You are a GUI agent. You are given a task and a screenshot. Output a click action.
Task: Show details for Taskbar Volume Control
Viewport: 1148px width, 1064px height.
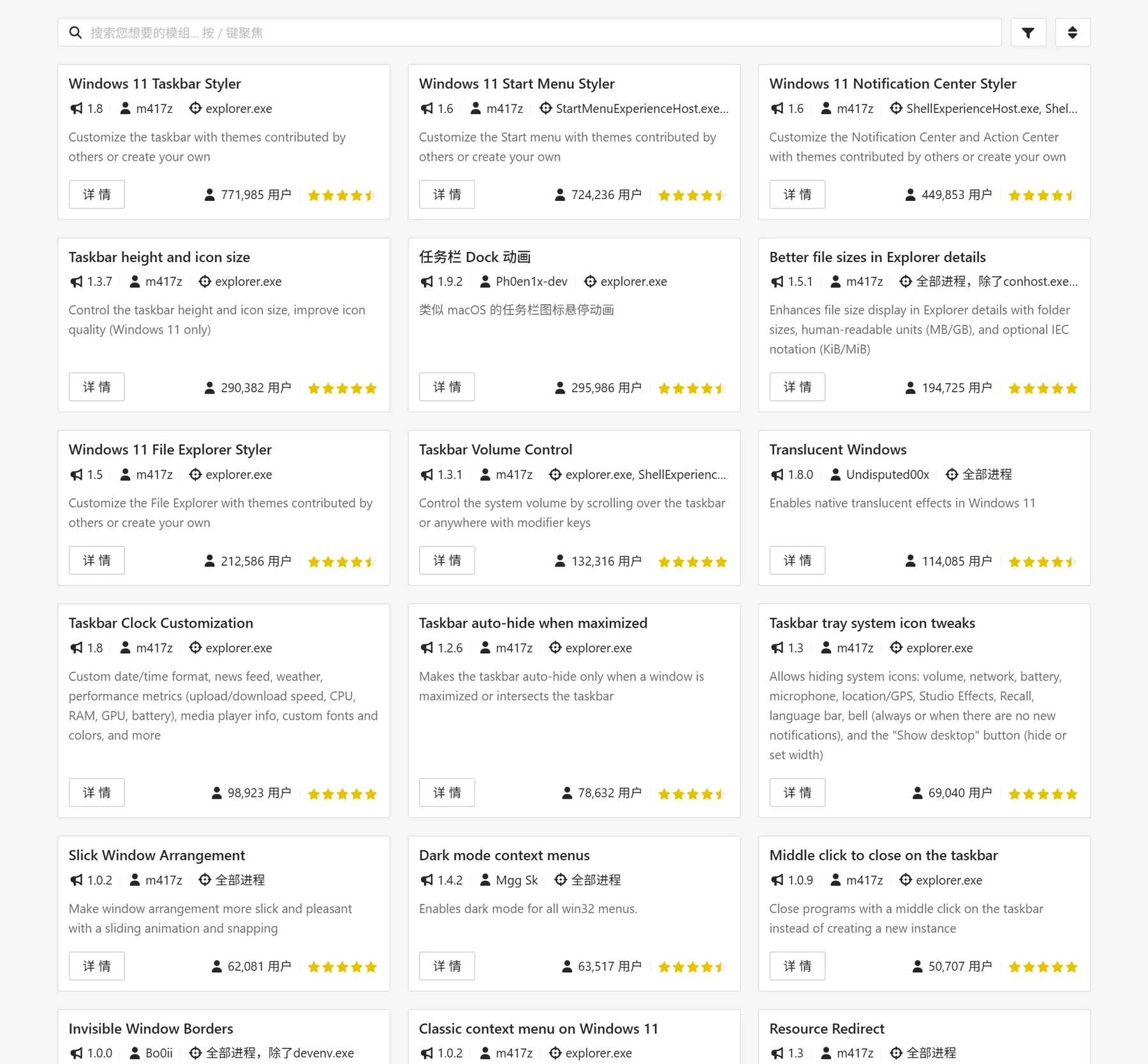[x=446, y=561]
